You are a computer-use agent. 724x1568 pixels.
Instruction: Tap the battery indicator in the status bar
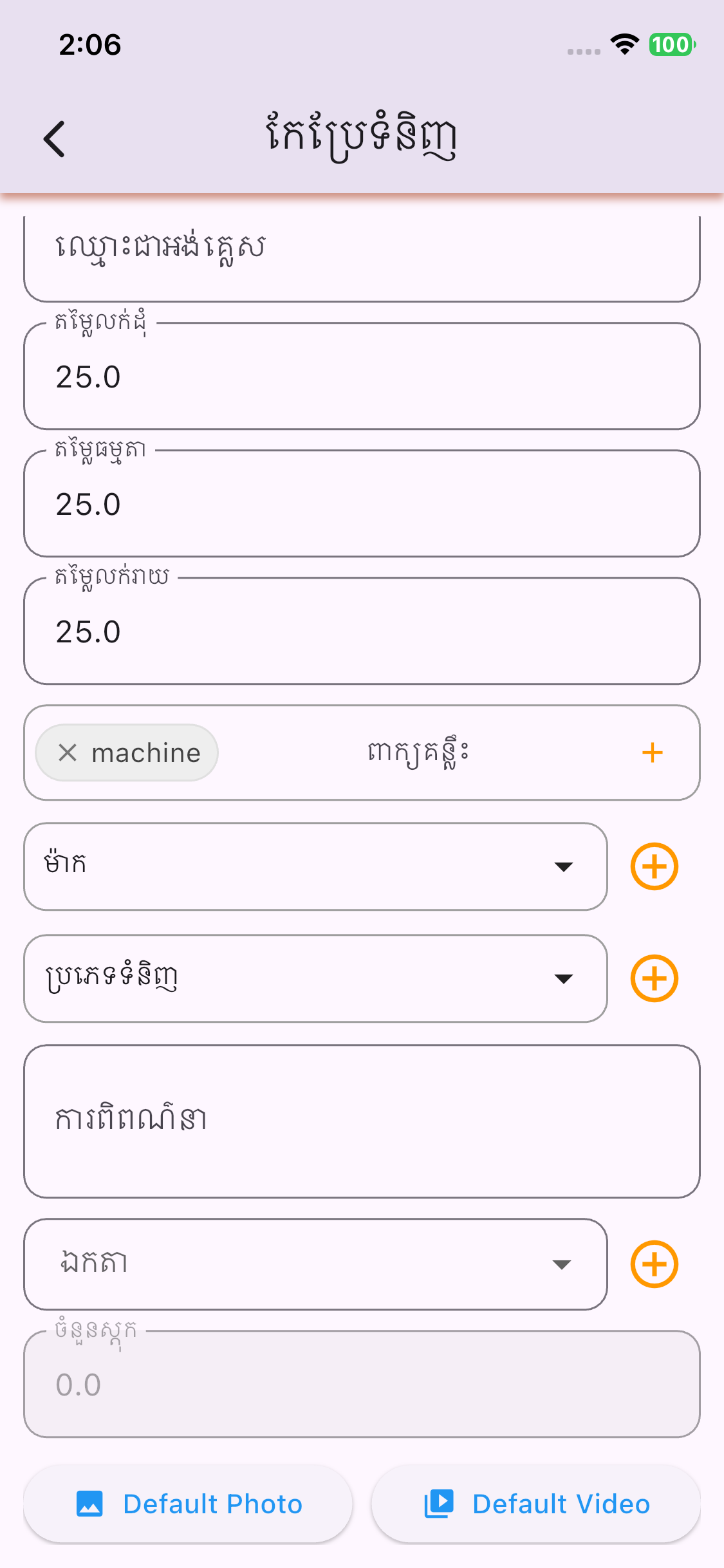(x=671, y=44)
